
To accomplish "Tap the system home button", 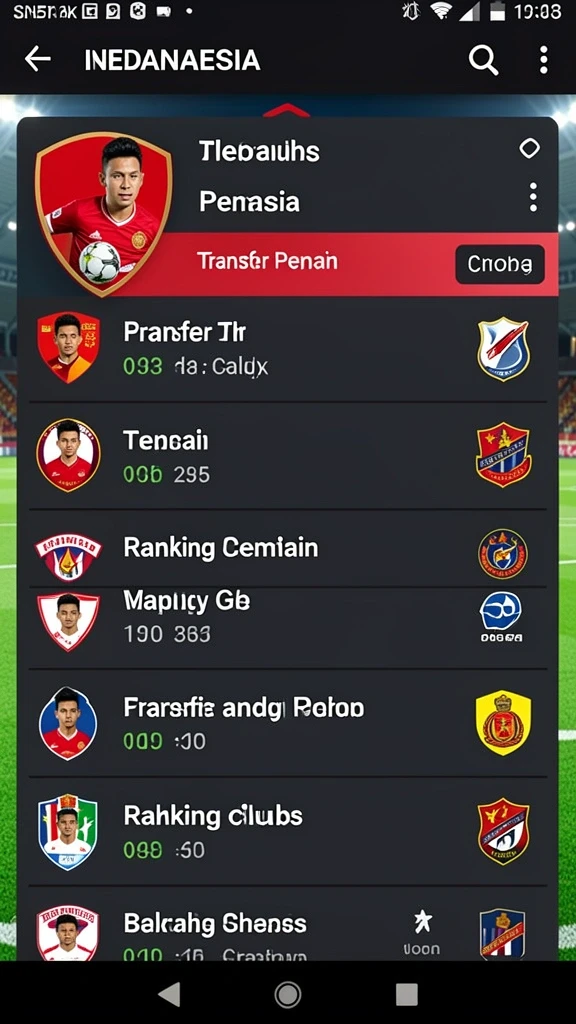I will point(287,994).
